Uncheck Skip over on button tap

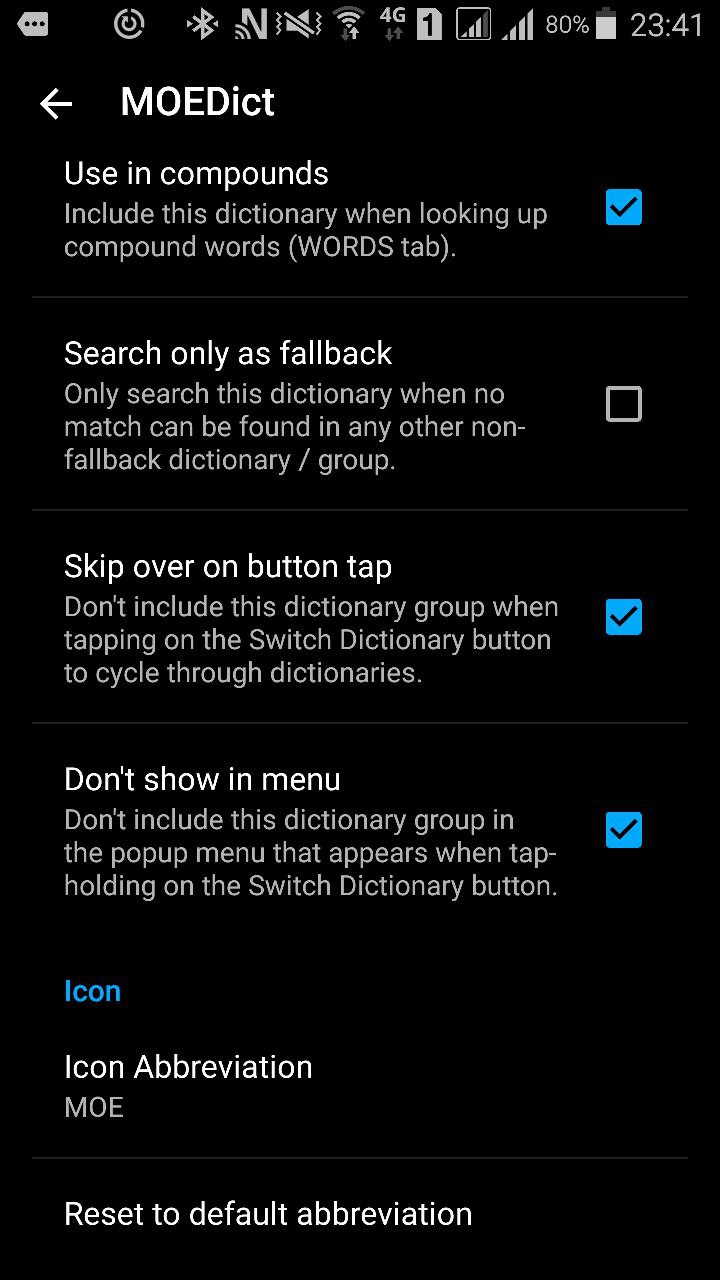[x=624, y=617]
